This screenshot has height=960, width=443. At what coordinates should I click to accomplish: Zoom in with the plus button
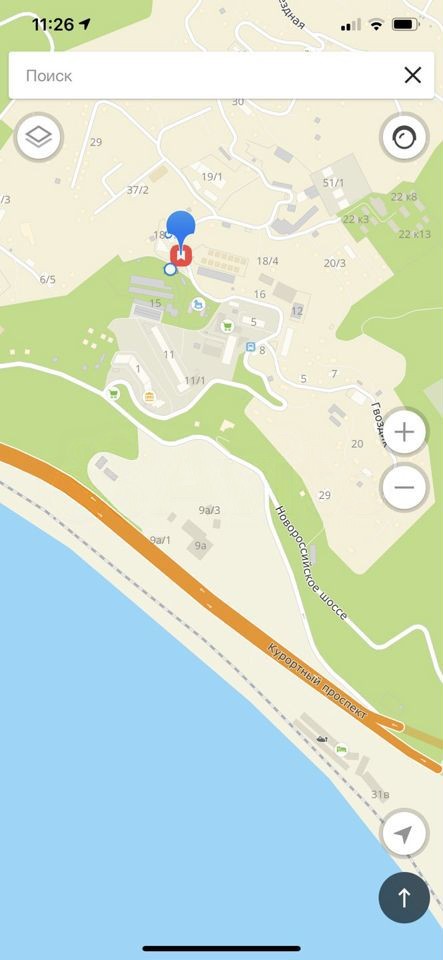(404, 432)
